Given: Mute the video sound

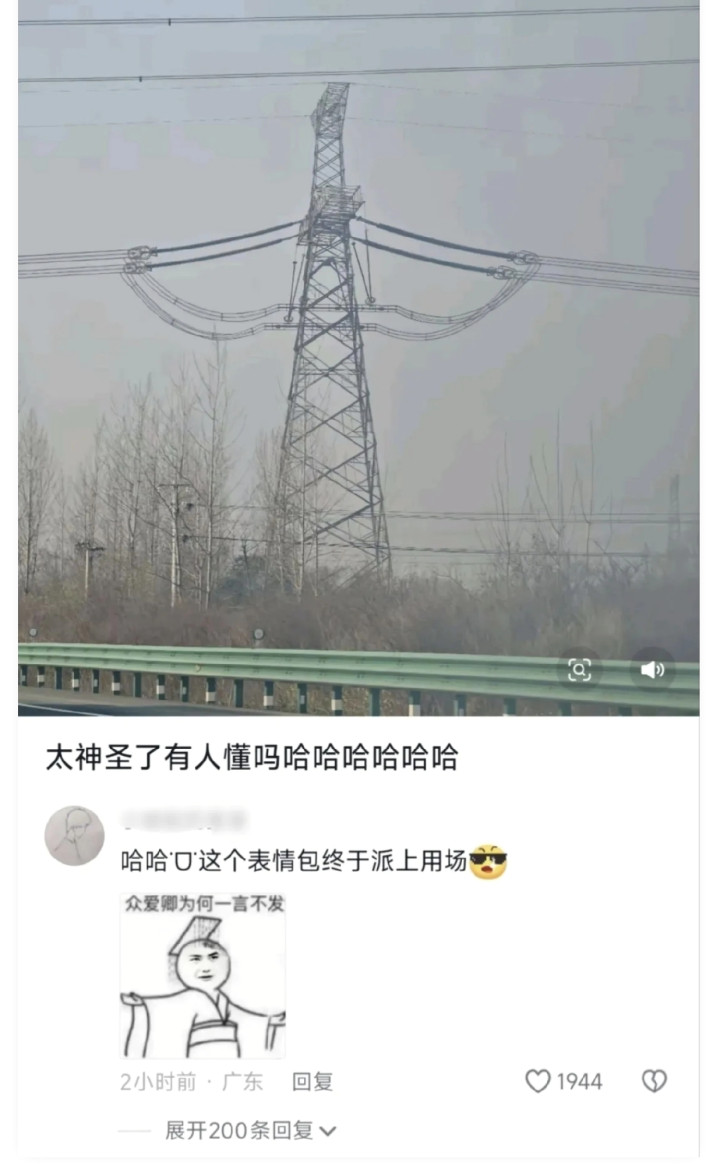Looking at the screenshot, I should (652, 670).
